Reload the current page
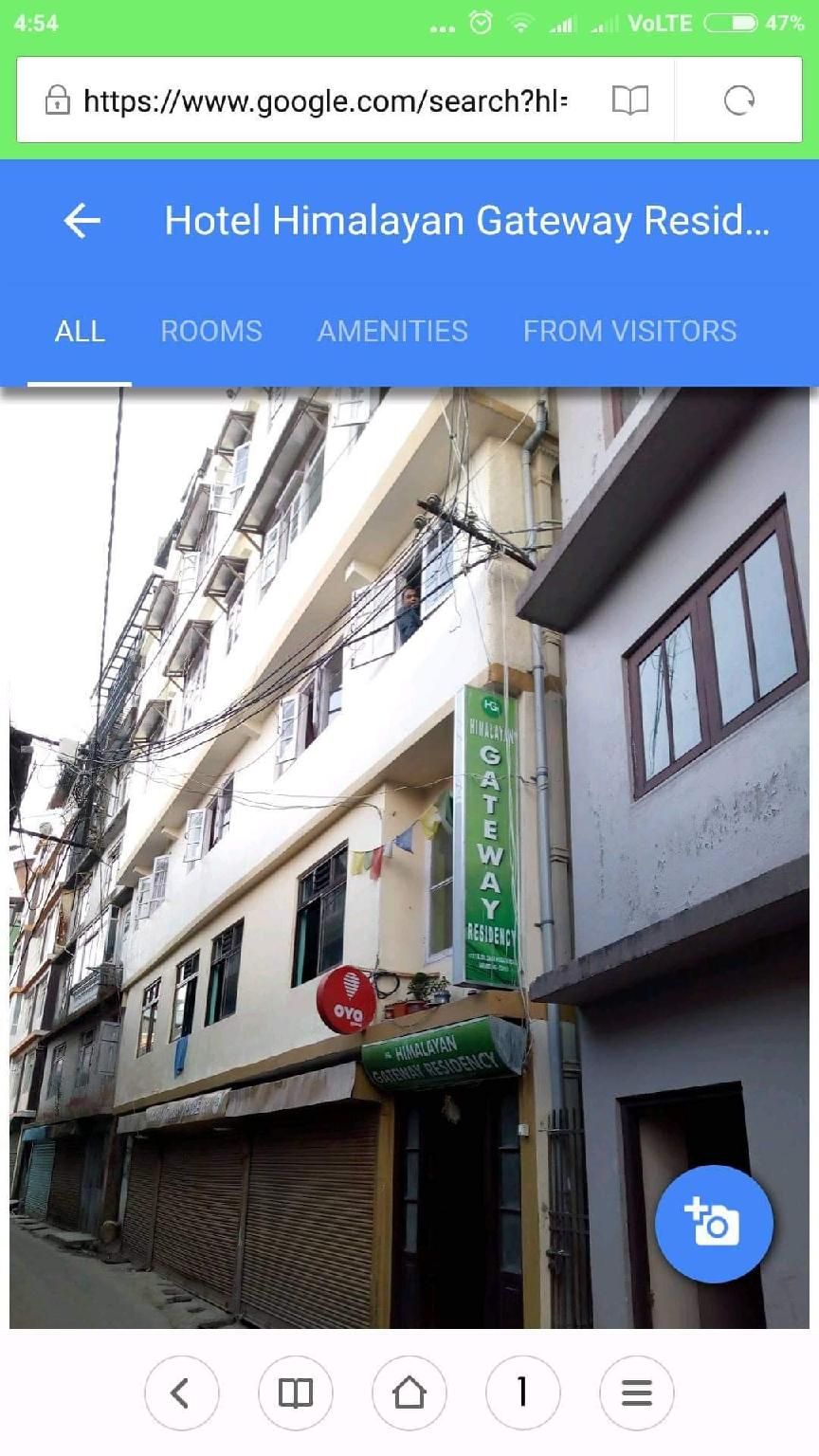 pos(739,100)
